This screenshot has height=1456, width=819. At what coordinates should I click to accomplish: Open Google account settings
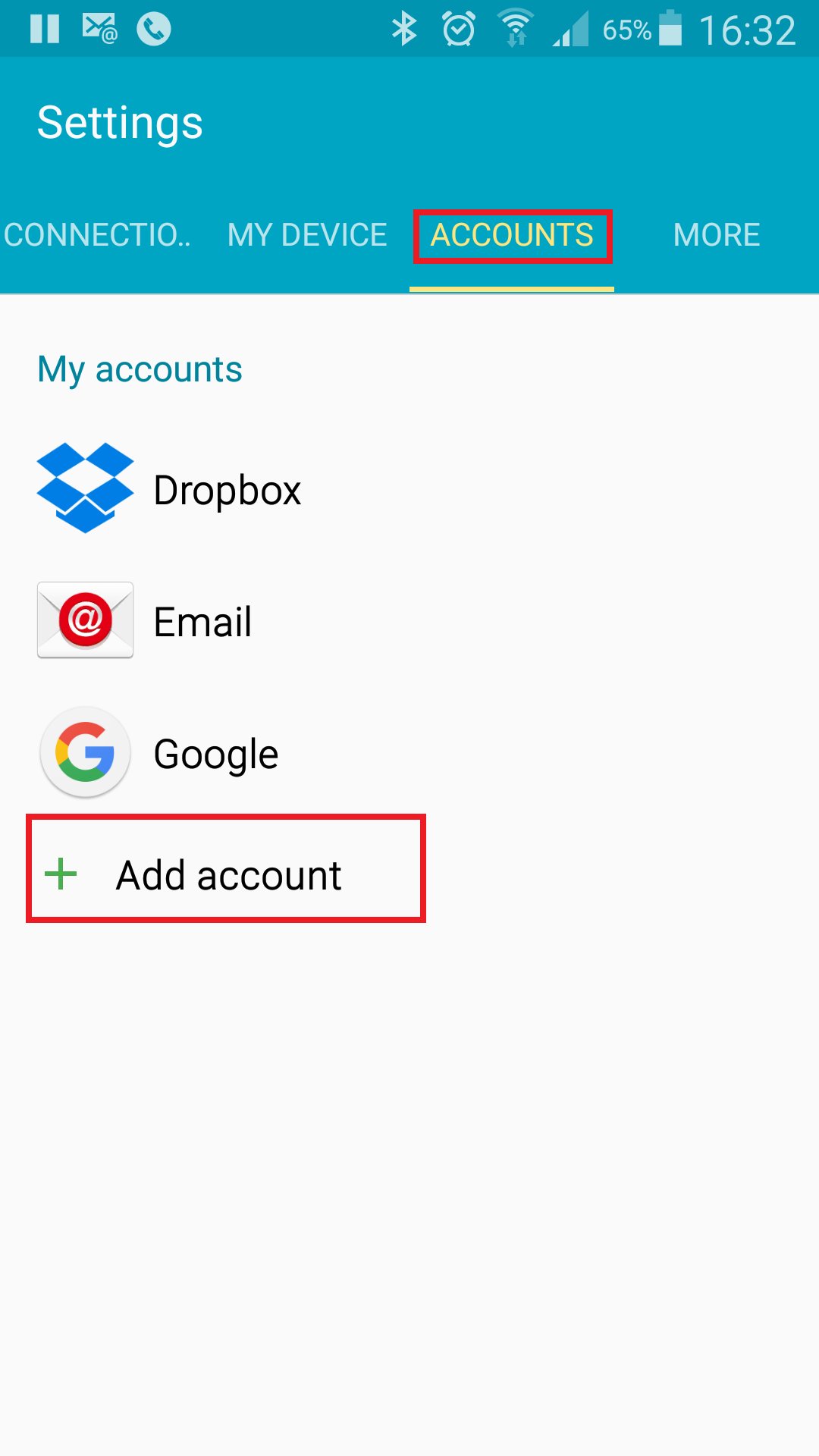[x=409, y=753]
